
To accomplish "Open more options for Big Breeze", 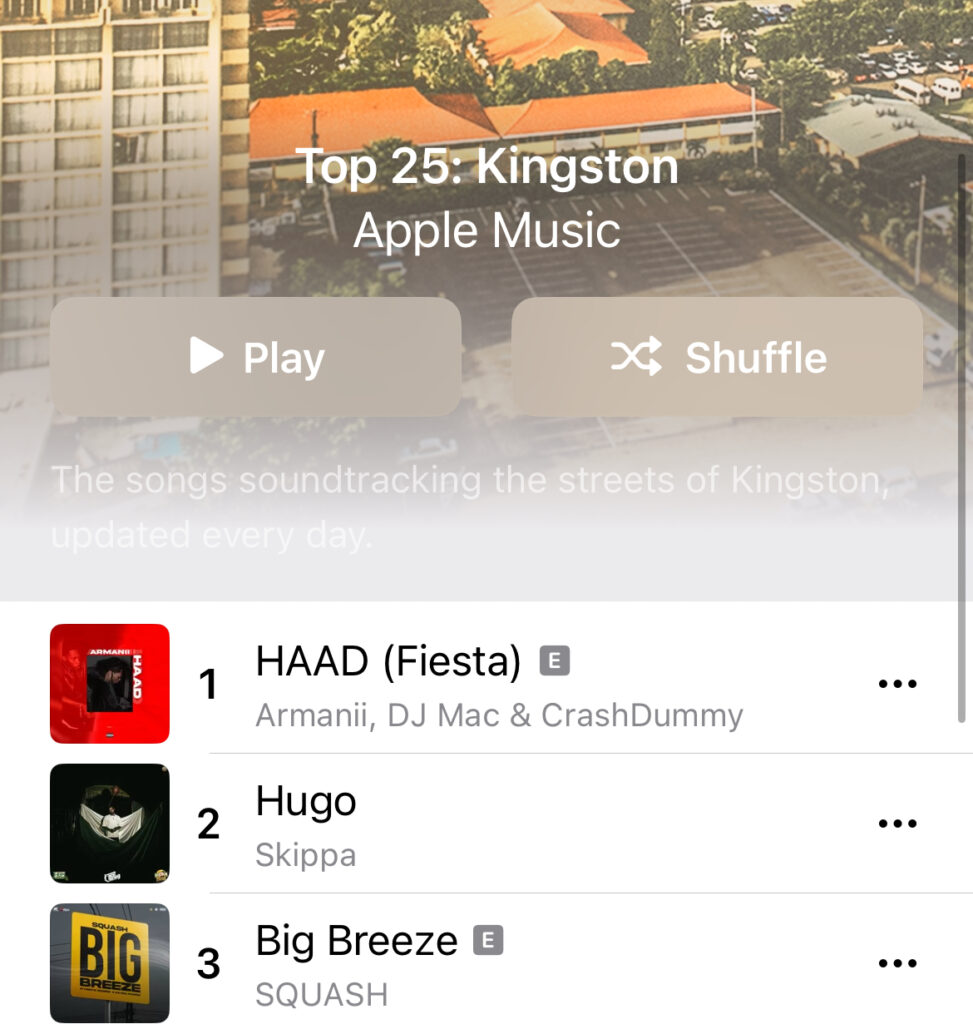I will (x=897, y=964).
